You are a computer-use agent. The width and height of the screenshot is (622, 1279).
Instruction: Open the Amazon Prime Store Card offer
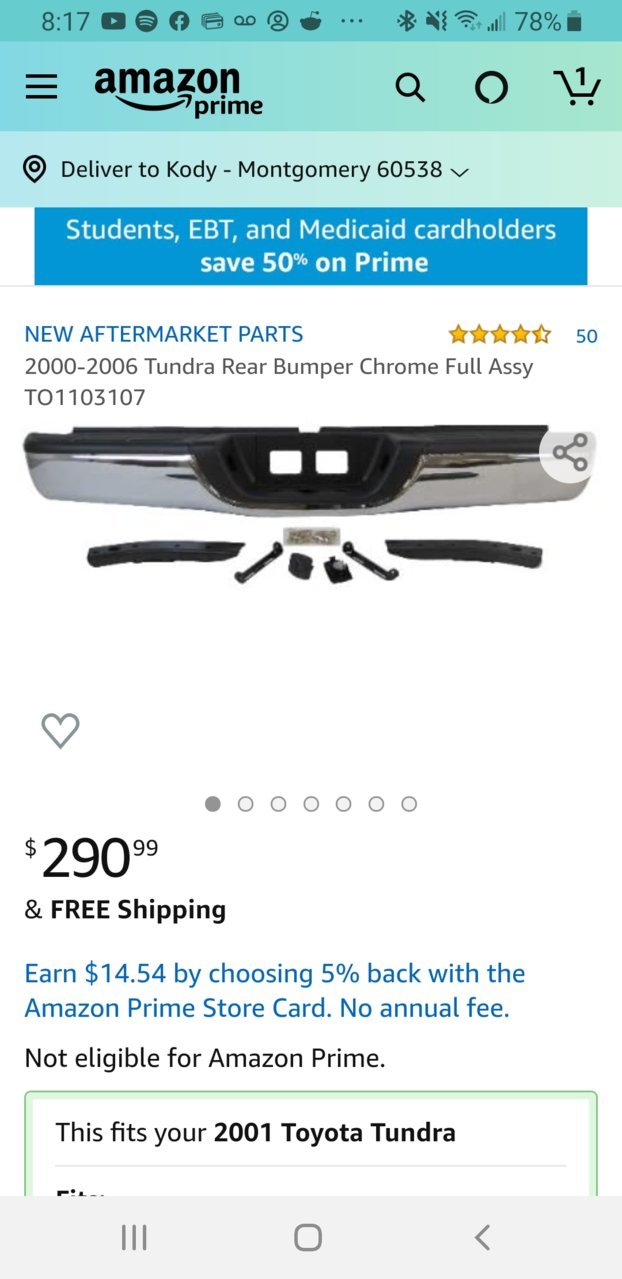(x=274, y=990)
